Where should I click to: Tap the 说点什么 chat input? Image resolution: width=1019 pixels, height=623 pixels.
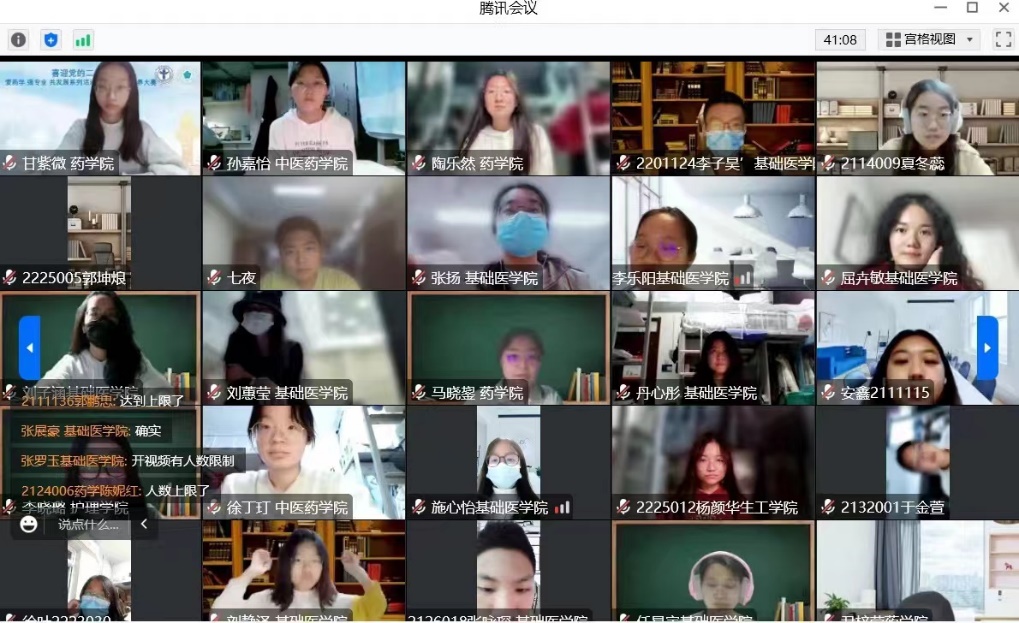(88, 524)
